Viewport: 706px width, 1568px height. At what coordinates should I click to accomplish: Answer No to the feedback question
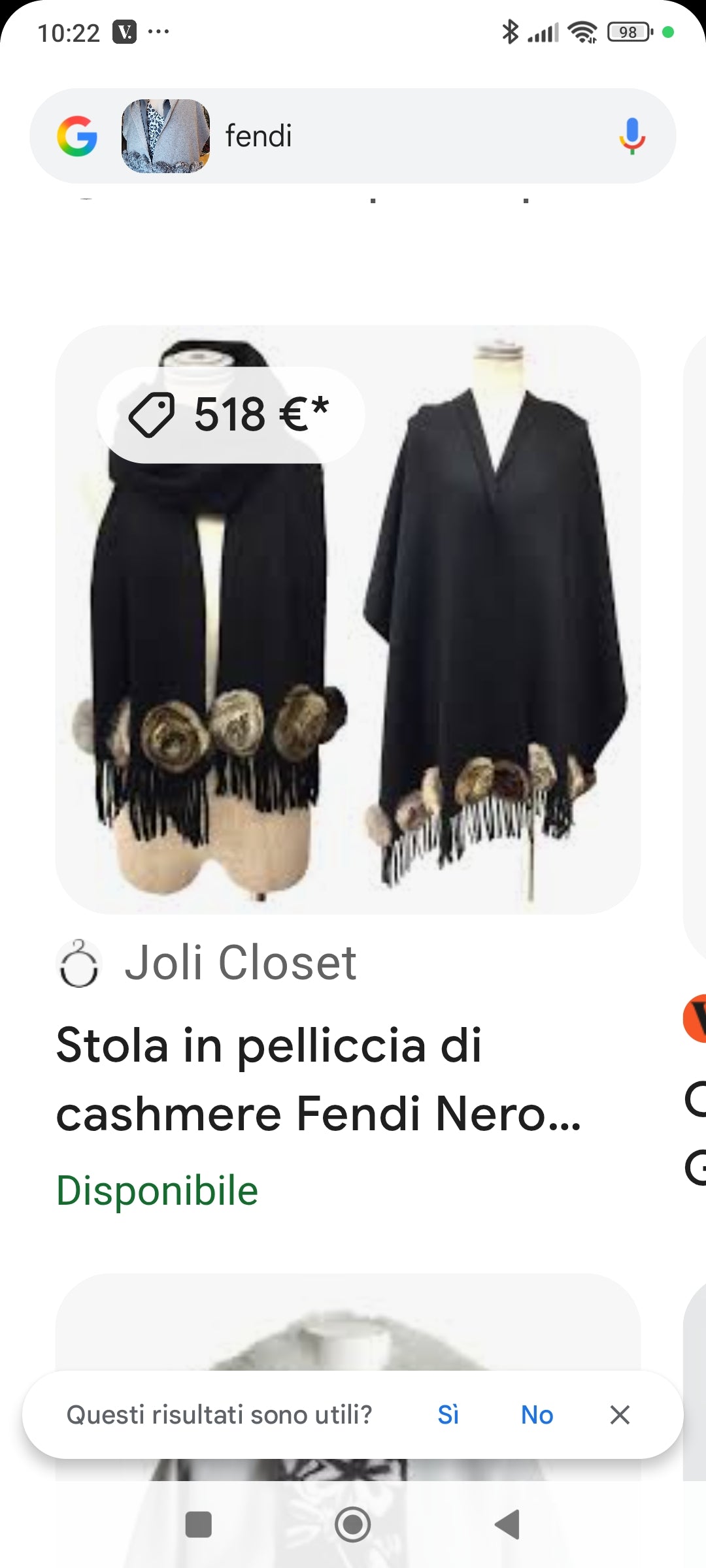(536, 1415)
